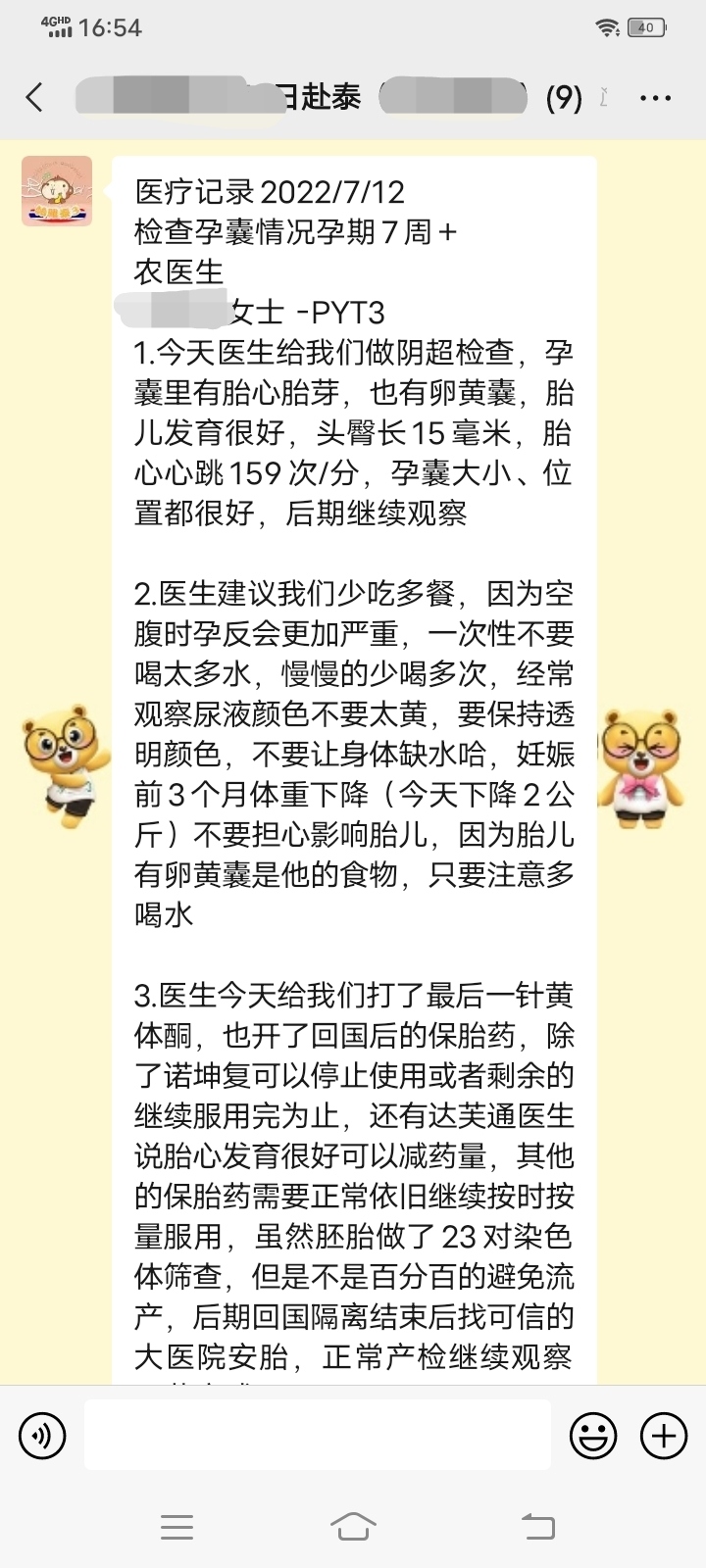Viewport: 706px width, 1568px height.
Task: Focus the message text field
Action: point(317,1436)
